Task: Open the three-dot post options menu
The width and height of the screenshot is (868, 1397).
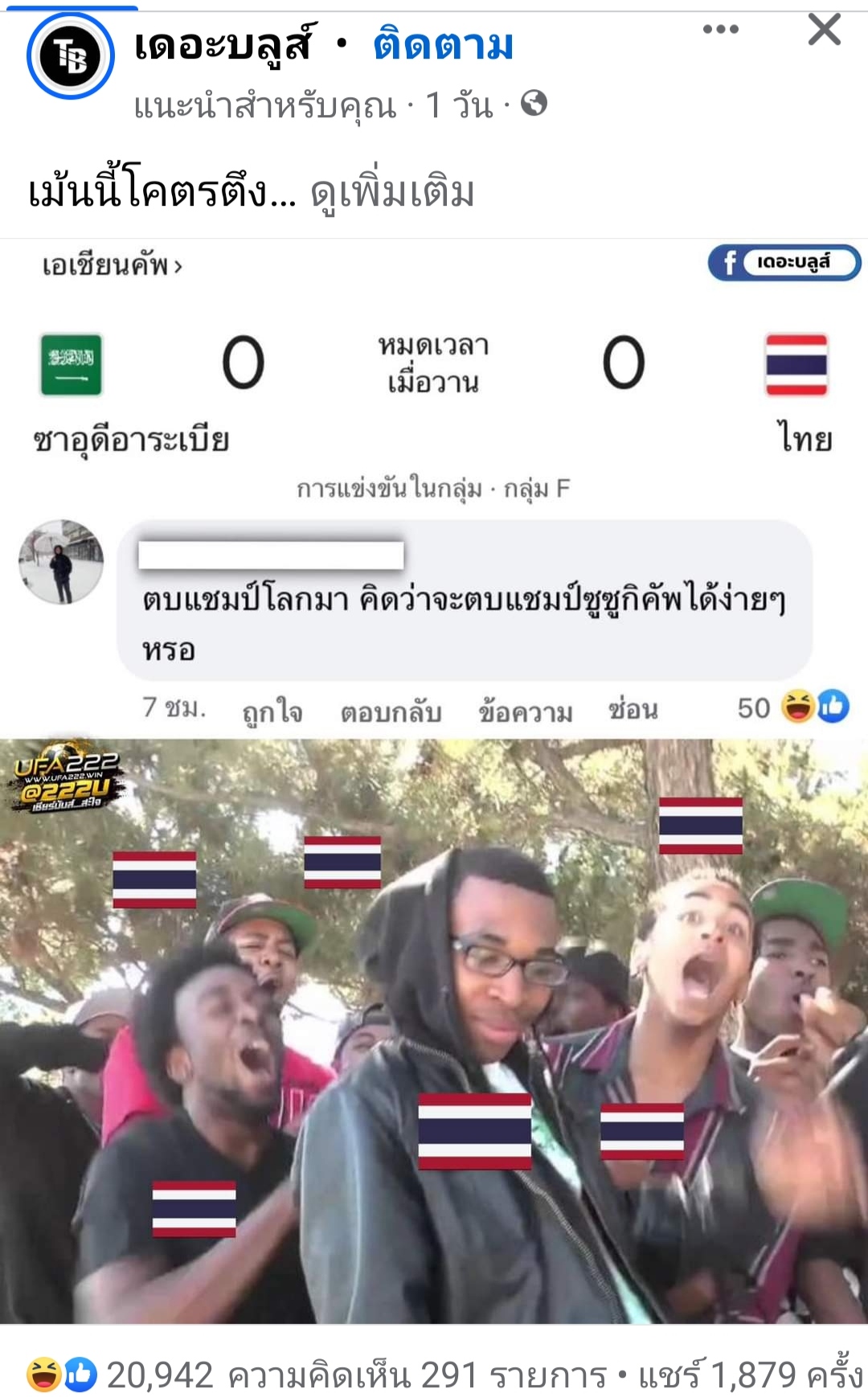Action: pos(720,30)
